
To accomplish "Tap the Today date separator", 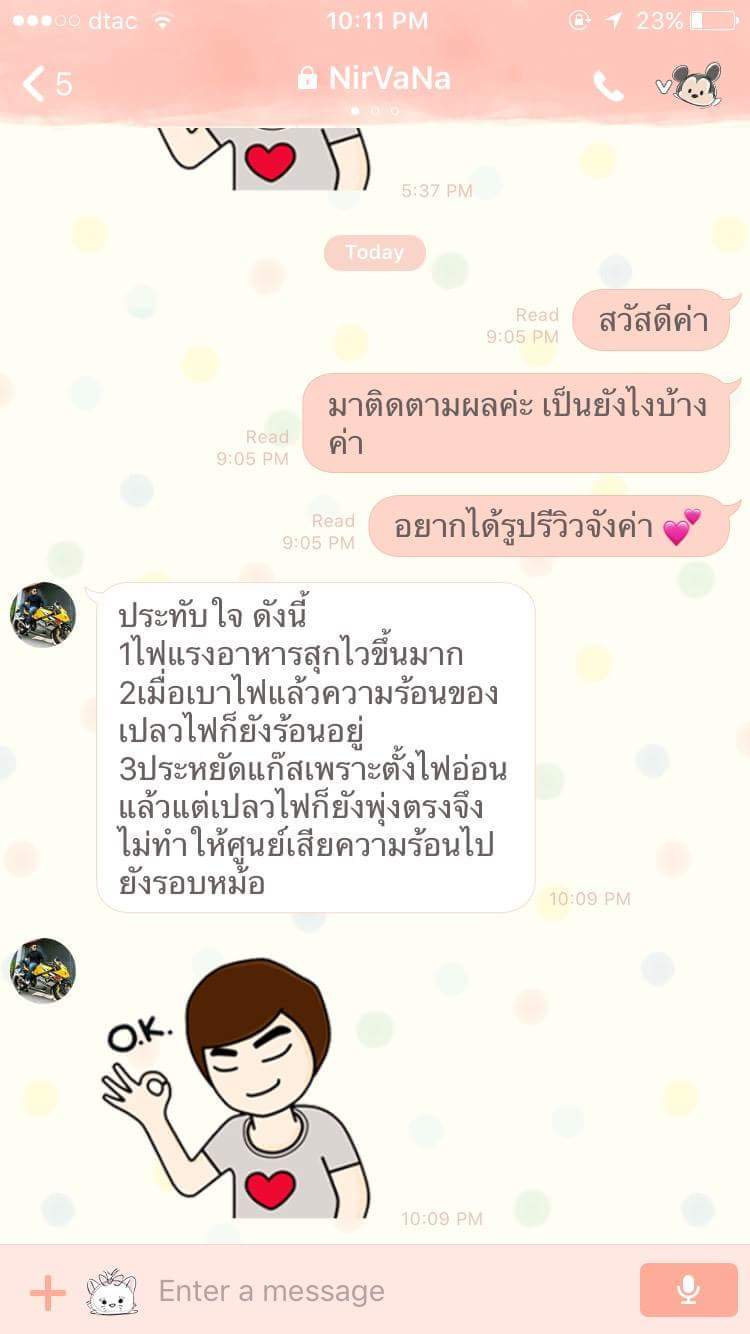I will pyautogui.click(x=374, y=252).
